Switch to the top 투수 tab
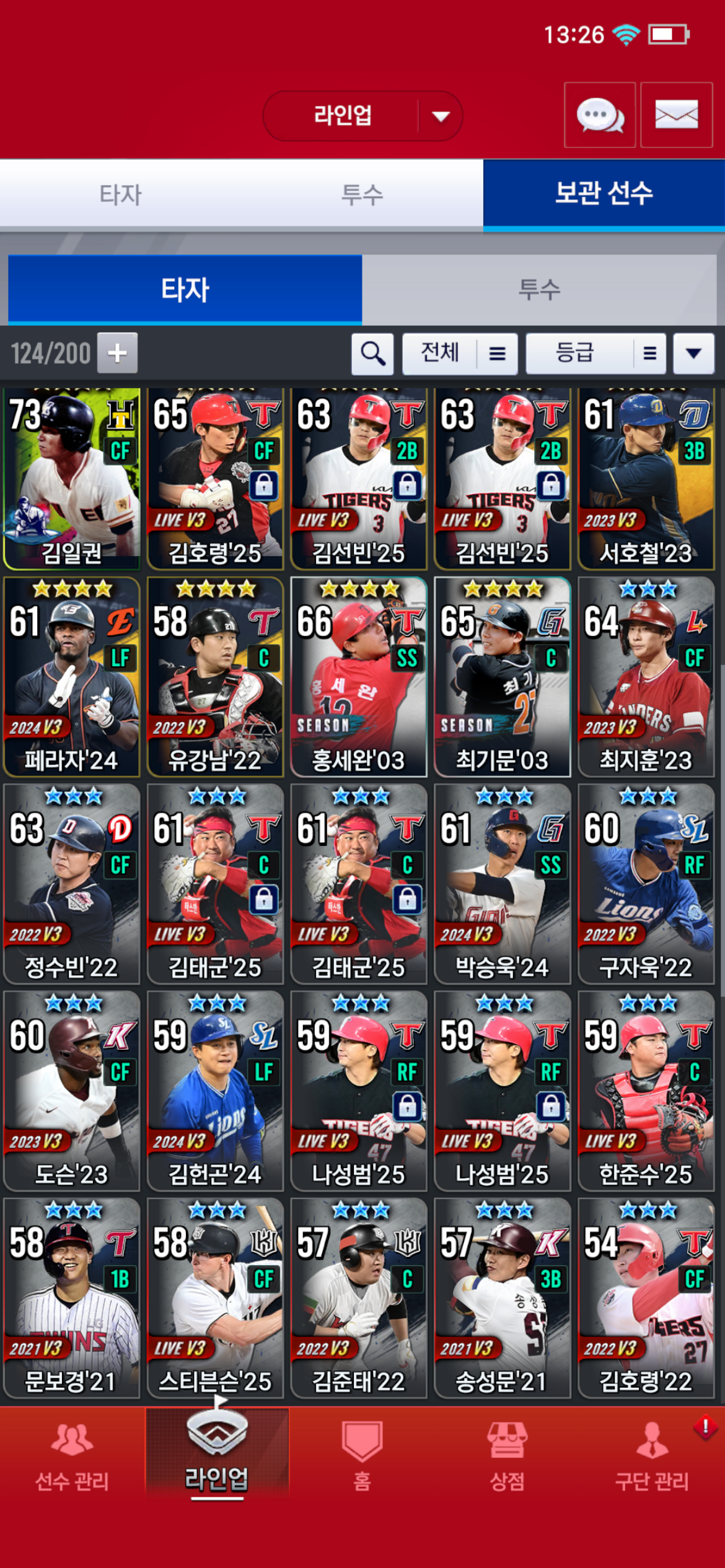Viewport: 725px width, 1568px height. pyautogui.click(x=362, y=194)
